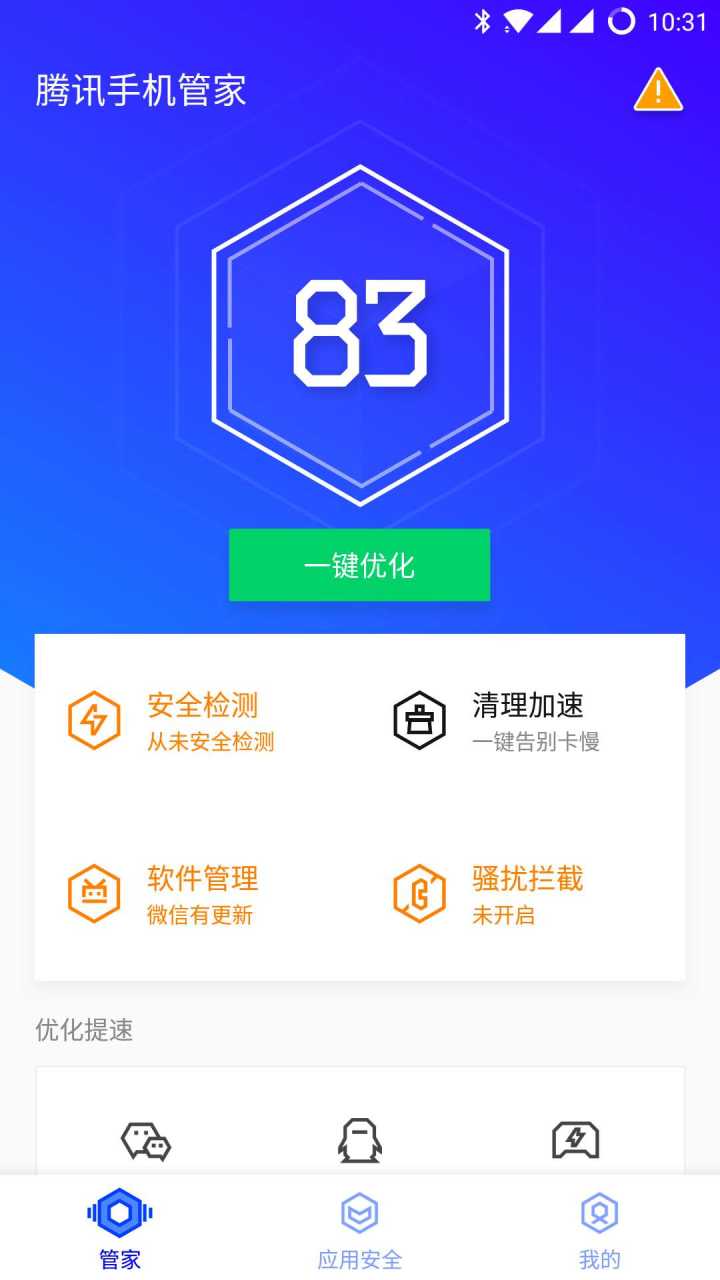Switch to the 我的 tab
This screenshot has width=720, height=1280.
pos(600,1229)
